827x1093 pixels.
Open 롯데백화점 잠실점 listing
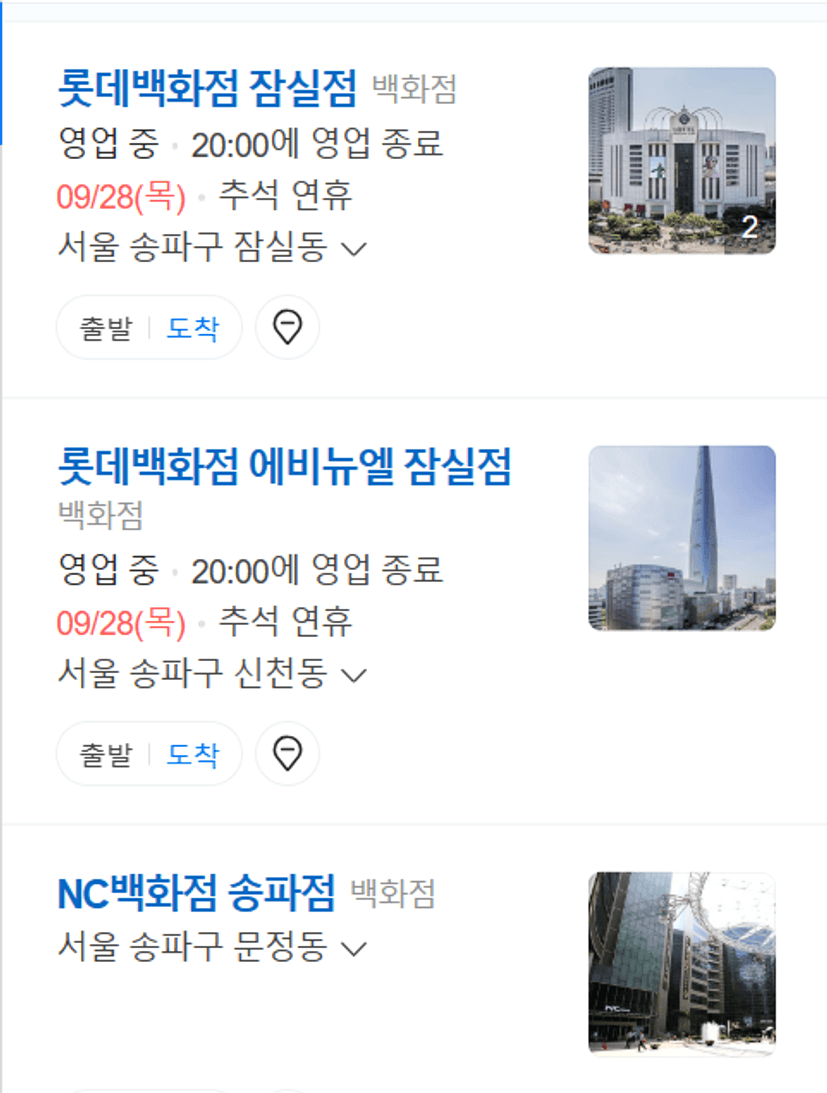pos(207,90)
